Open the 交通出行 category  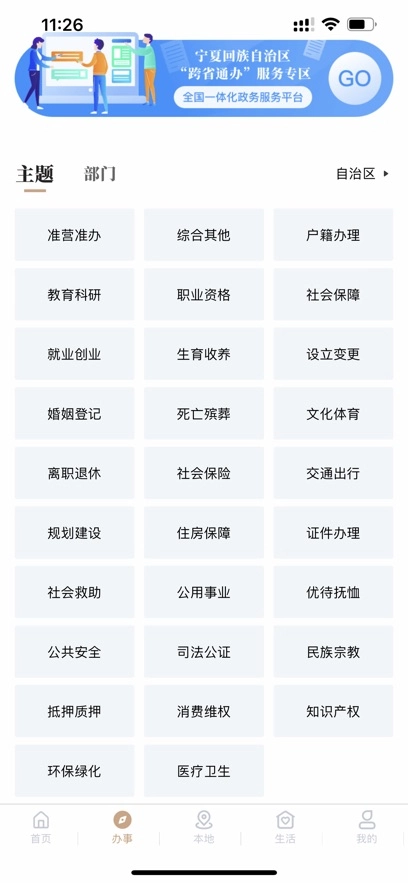(333, 474)
